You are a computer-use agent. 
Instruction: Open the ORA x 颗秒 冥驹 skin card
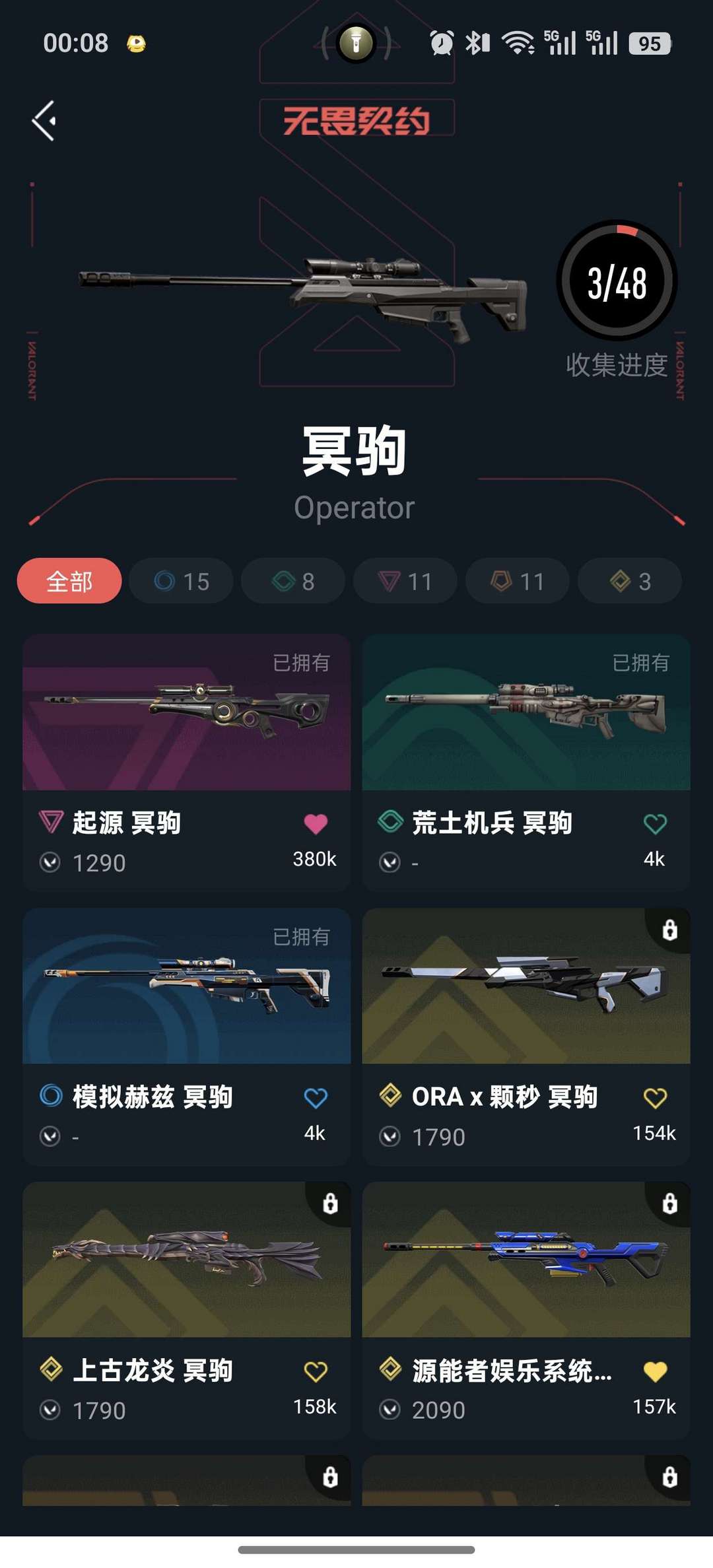(x=526, y=1037)
